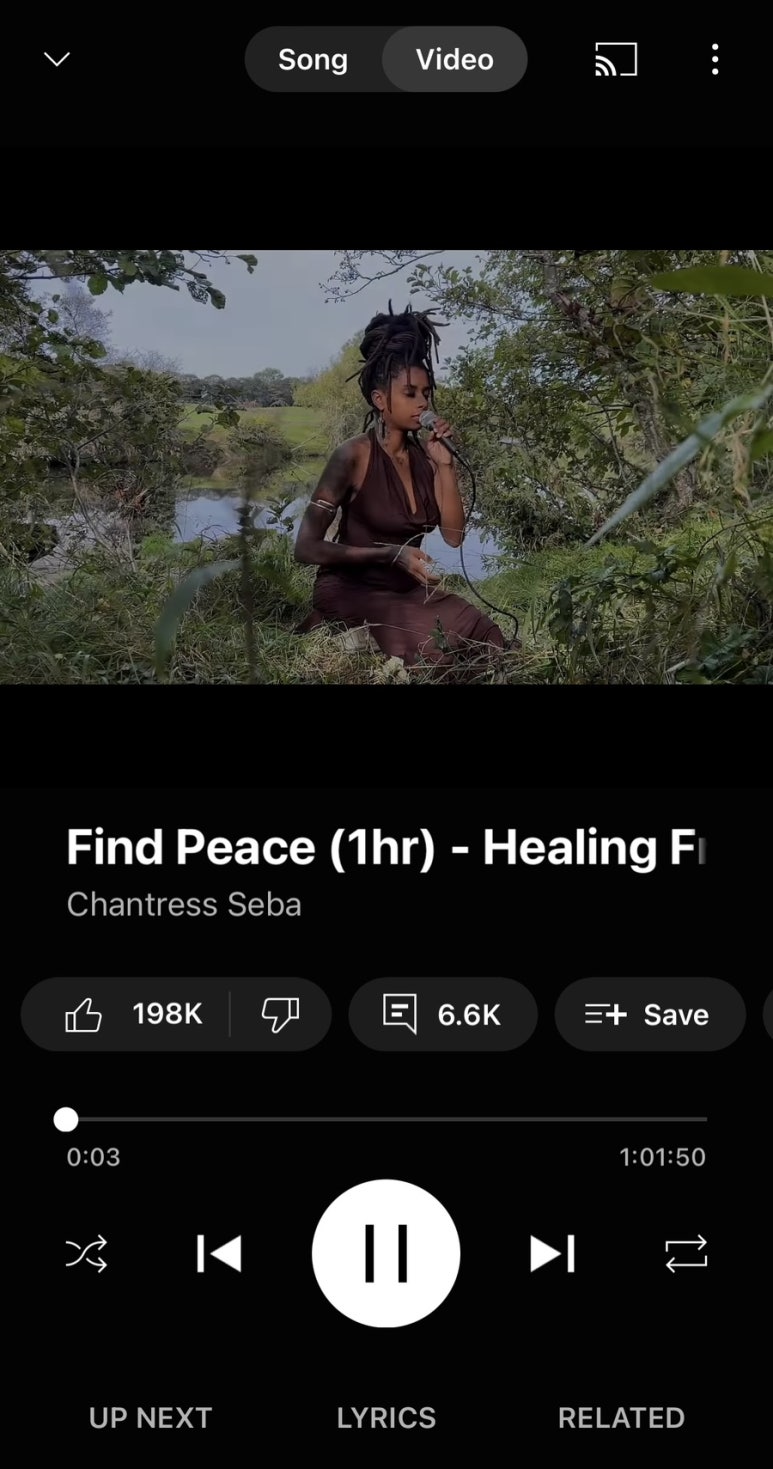Collapse the player with the down chevron
This screenshot has width=773, height=1469.
coord(57,60)
